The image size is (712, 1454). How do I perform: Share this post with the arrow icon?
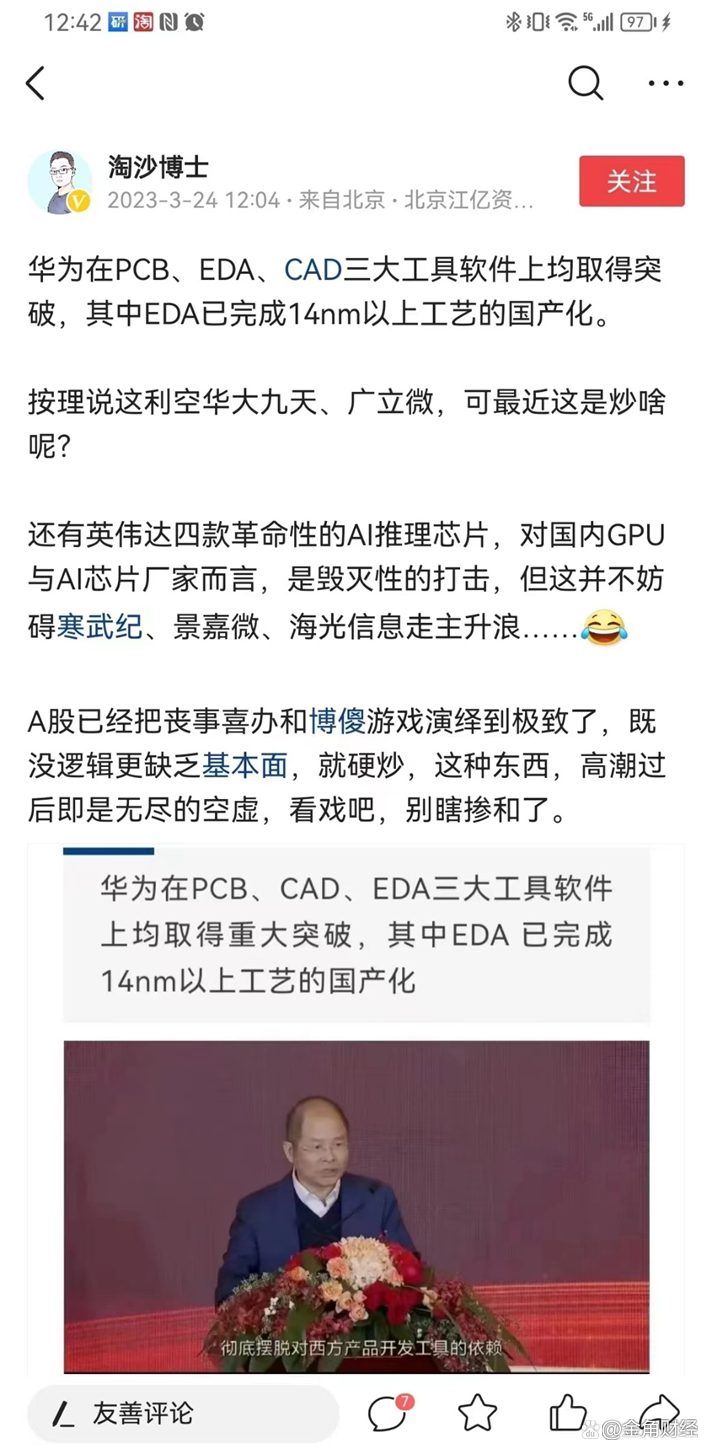657,1410
